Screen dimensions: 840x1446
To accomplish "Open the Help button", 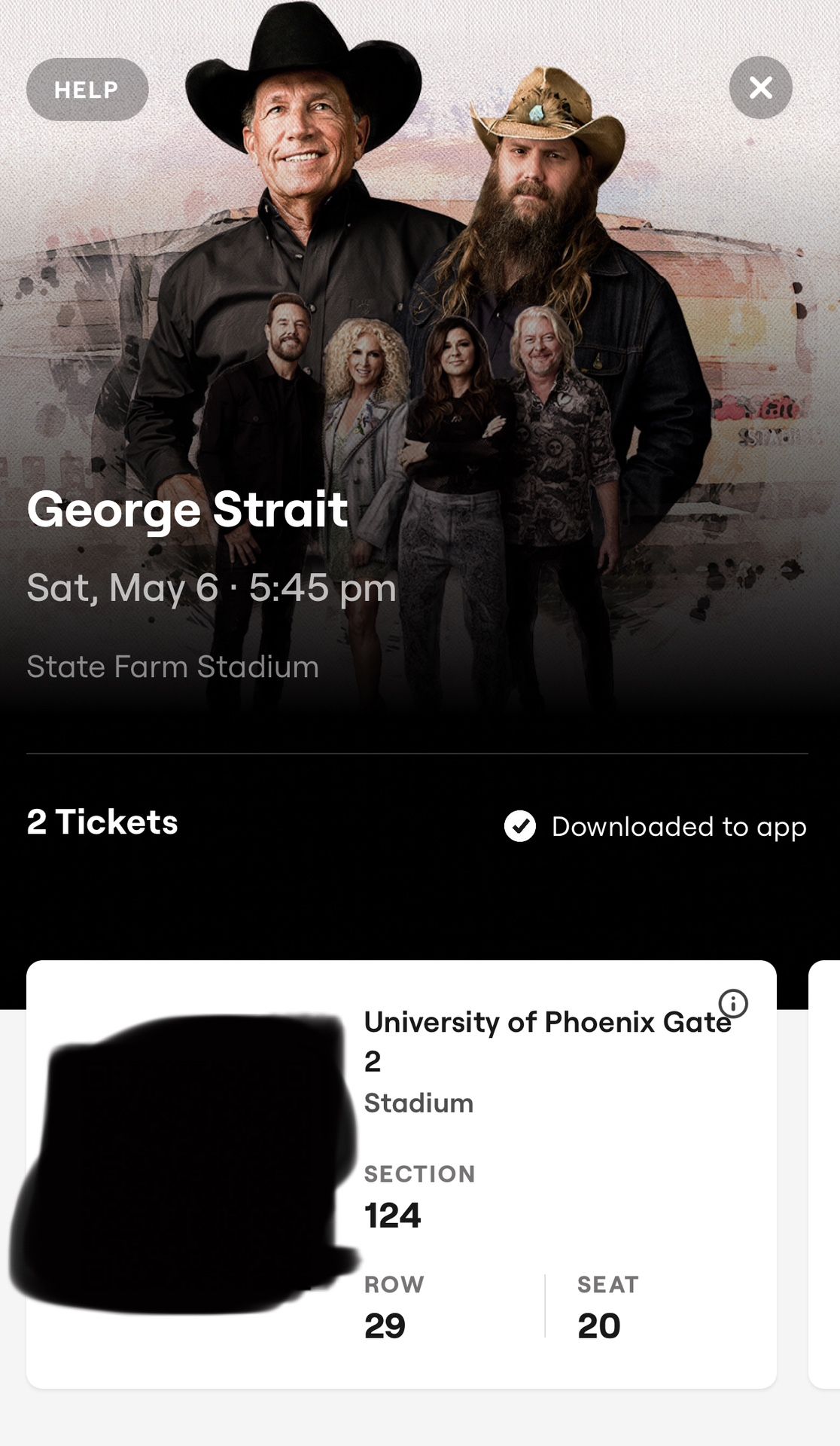I will coord(87,90).
